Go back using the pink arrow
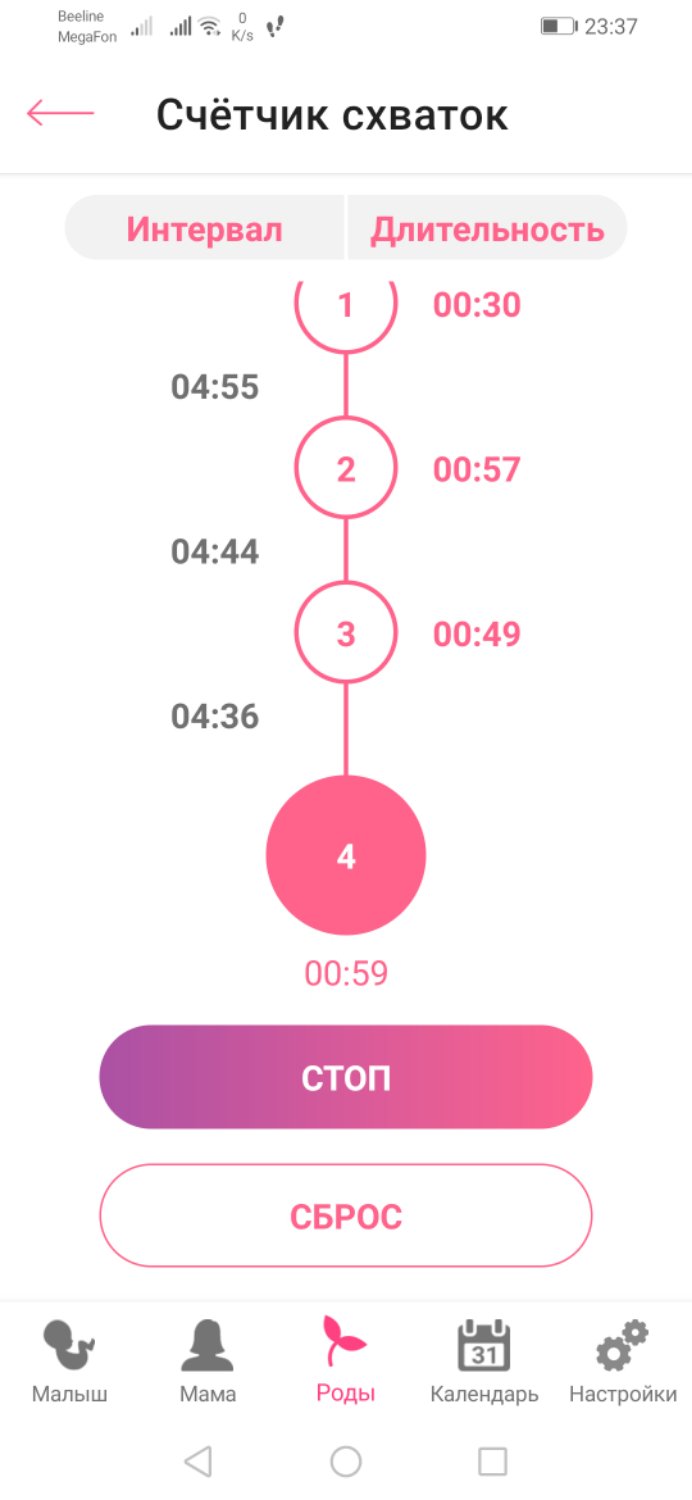 point(60,113)
